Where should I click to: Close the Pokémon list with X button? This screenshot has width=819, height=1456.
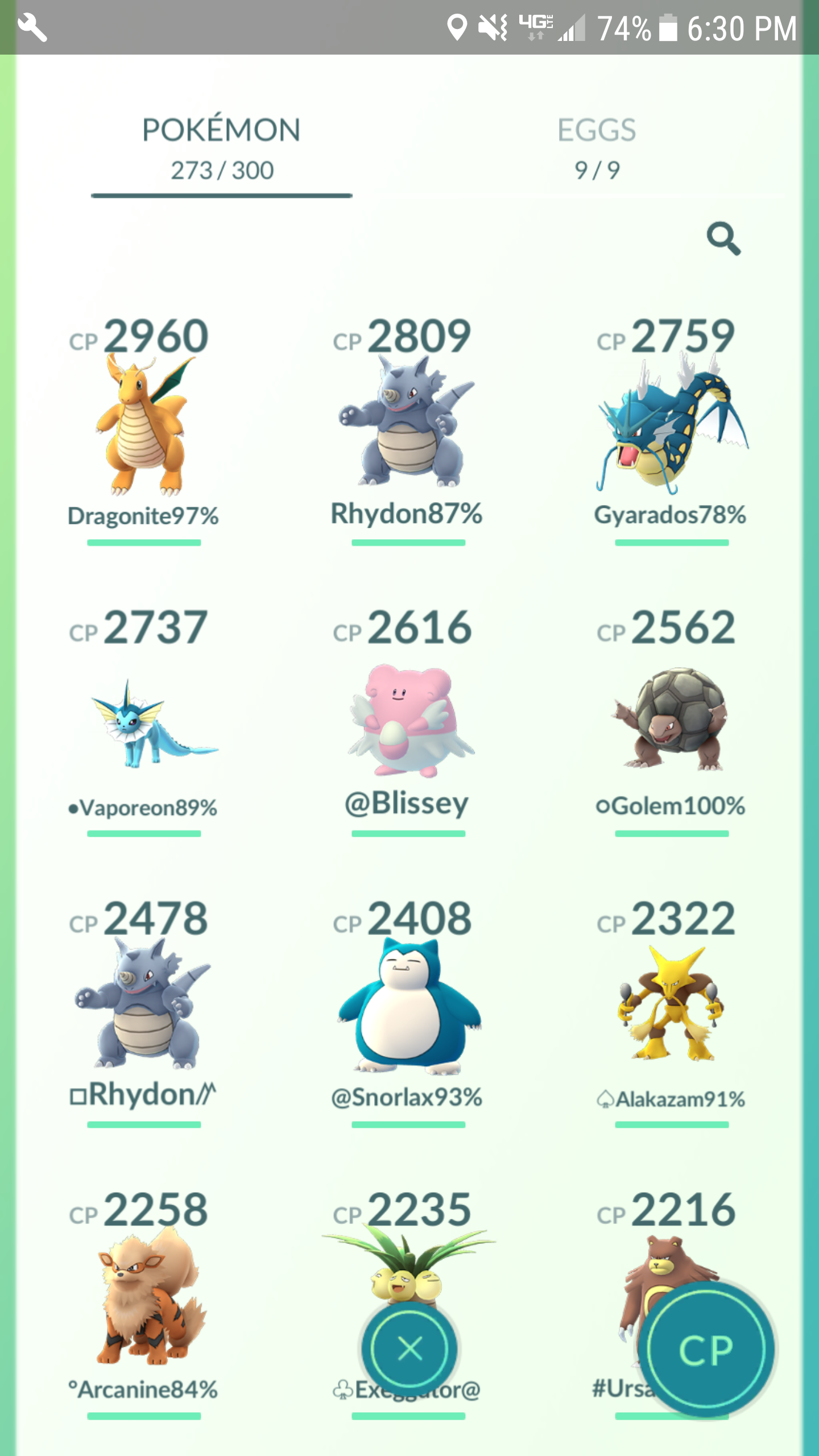click(409, 1349)
